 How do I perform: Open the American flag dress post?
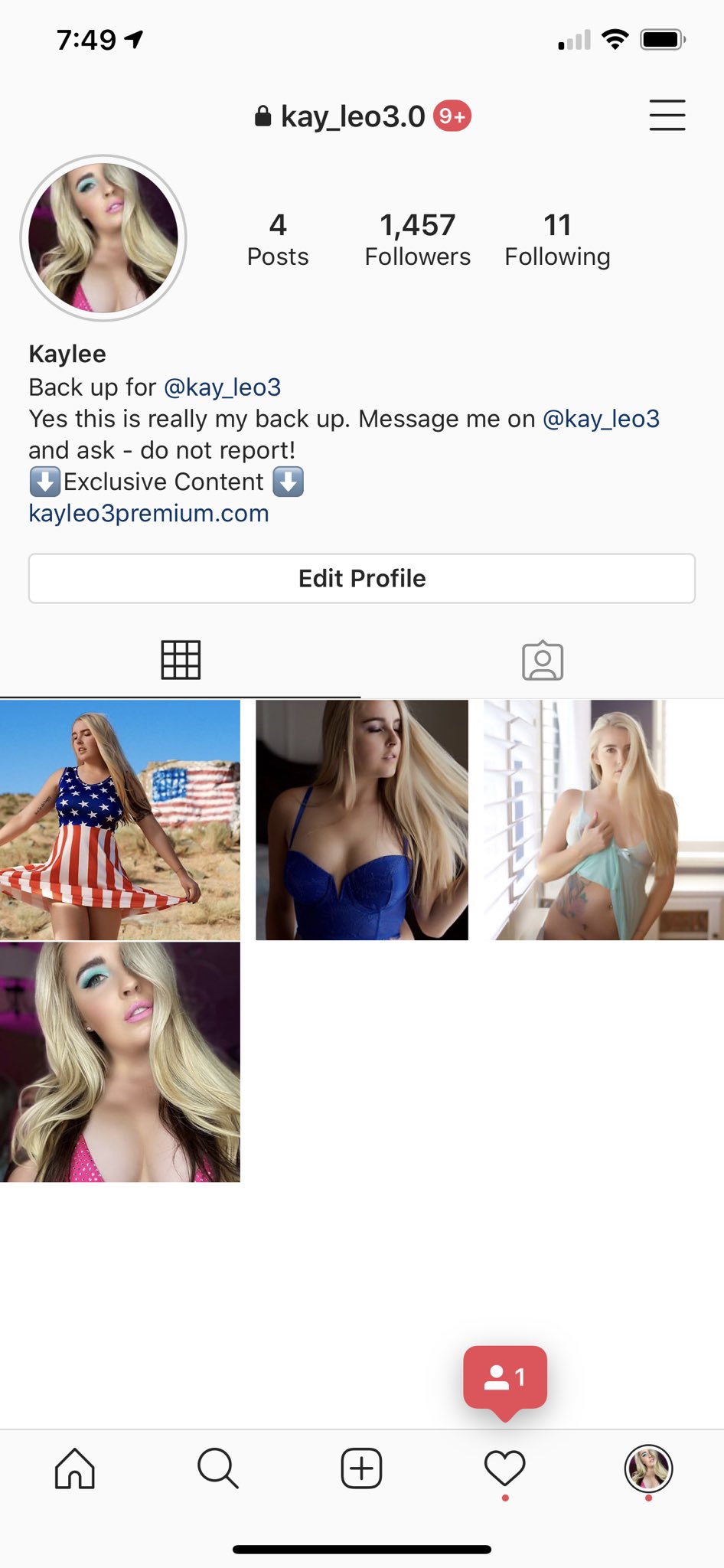[119, 819]
